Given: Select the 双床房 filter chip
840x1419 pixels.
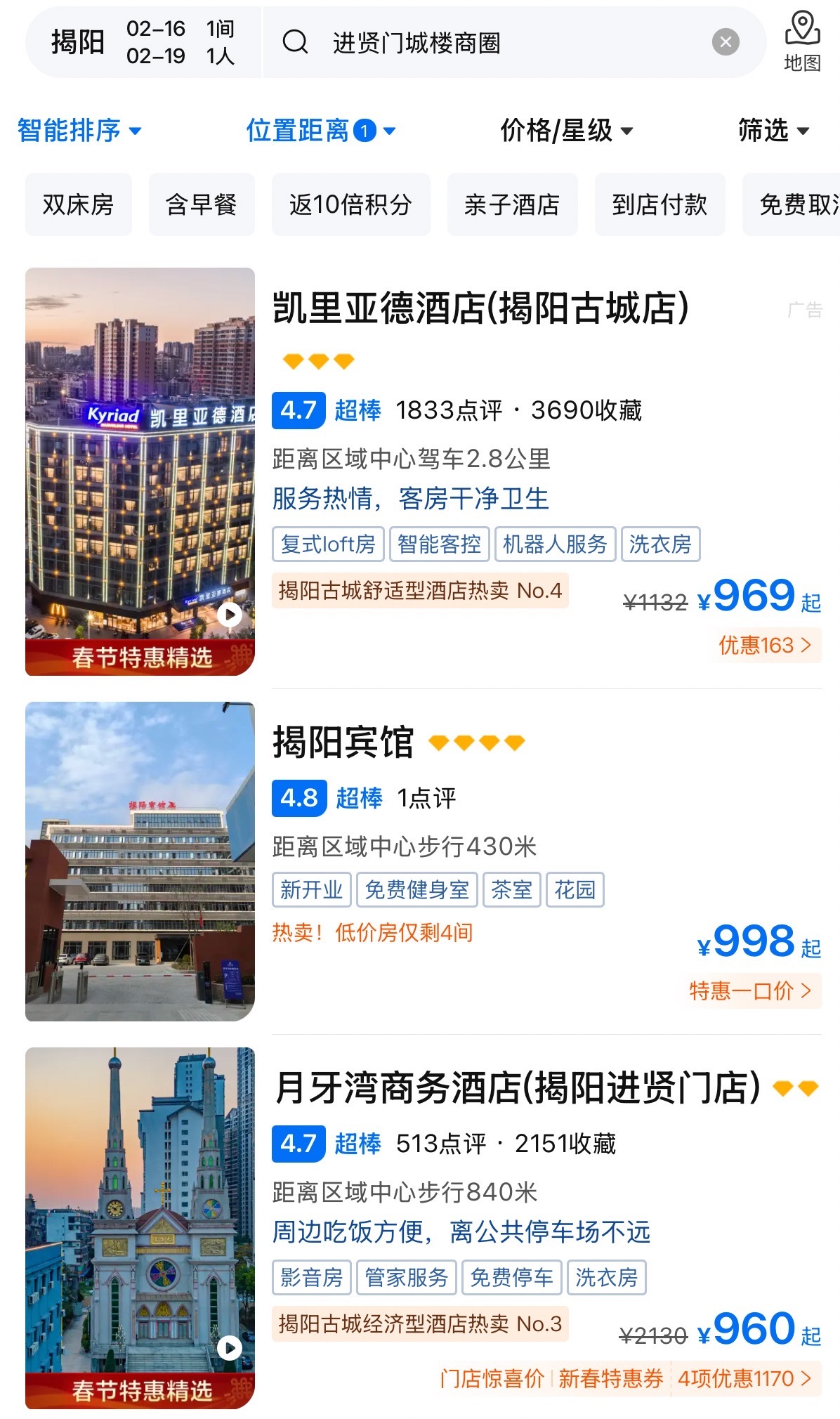Looking at the screenshot, I should click(78, 204).
